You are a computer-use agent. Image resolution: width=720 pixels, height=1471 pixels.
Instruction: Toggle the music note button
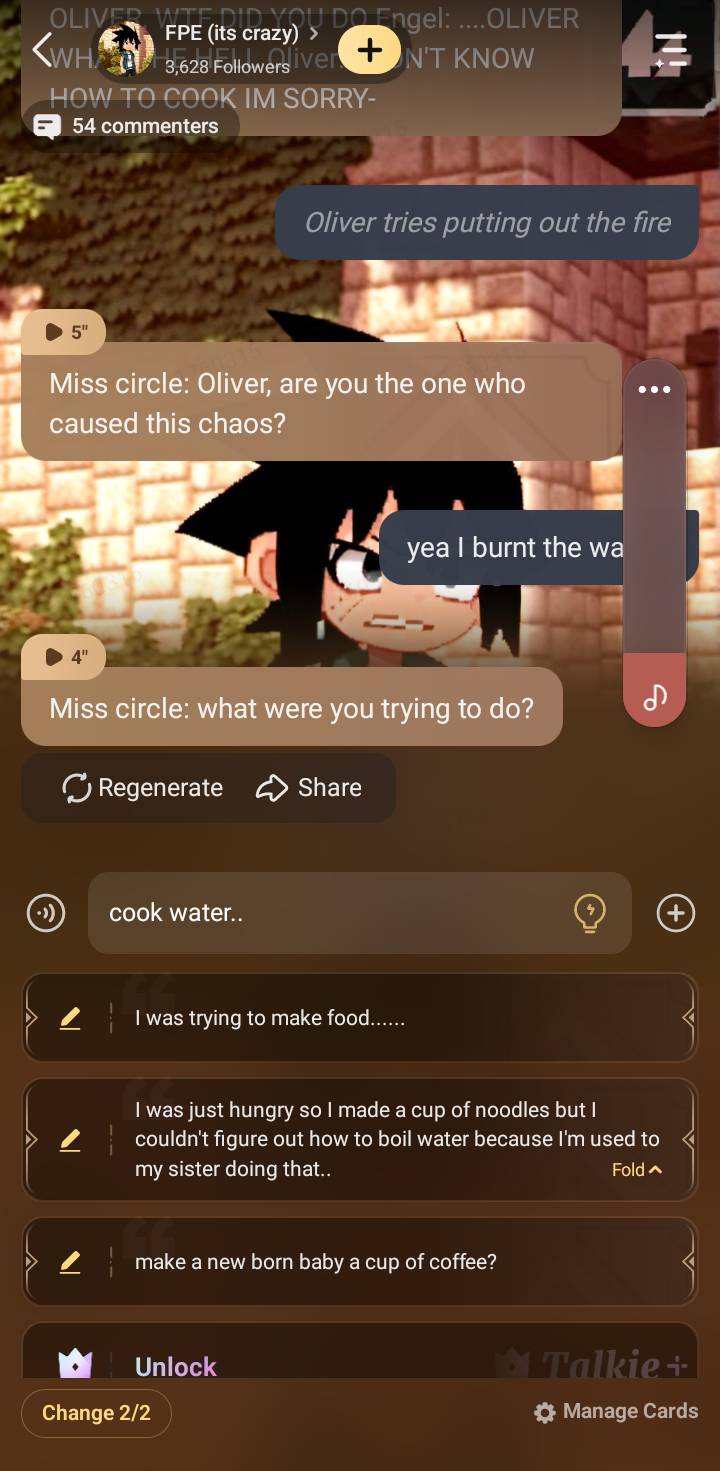655,696
